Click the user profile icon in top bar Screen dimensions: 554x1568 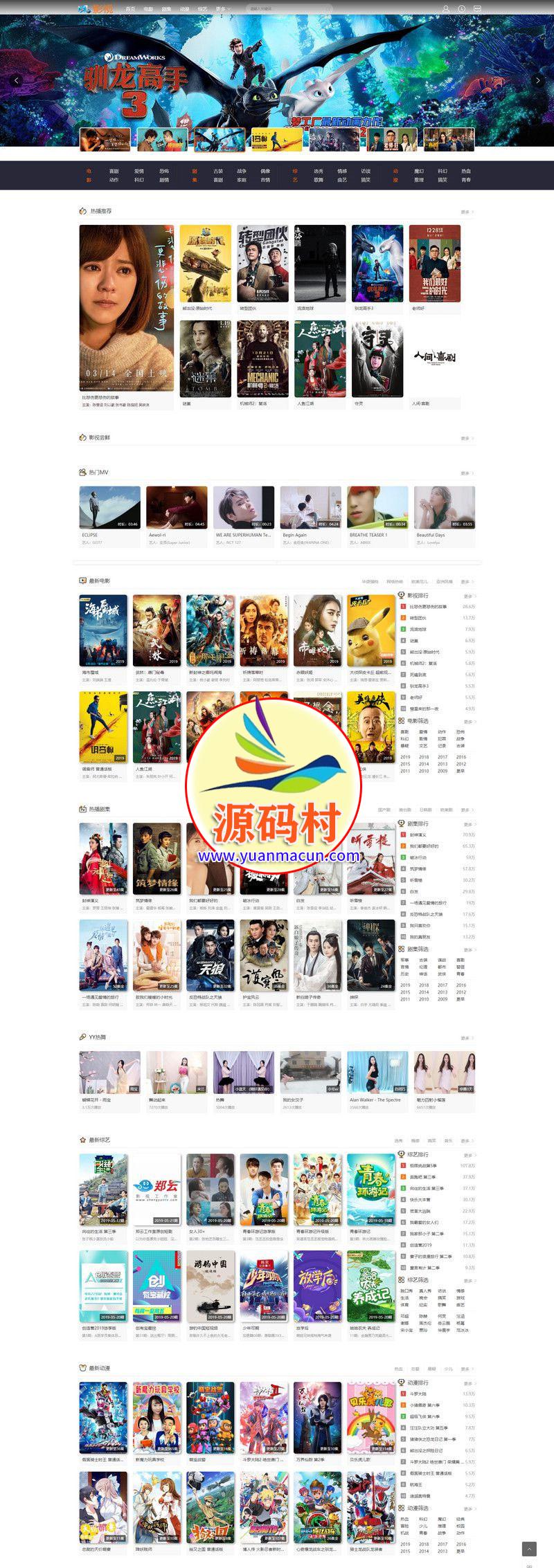pyautogui.click(x=446, y=9)
